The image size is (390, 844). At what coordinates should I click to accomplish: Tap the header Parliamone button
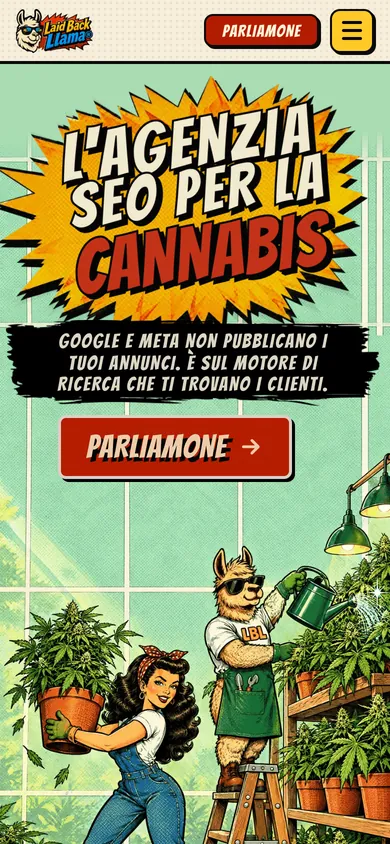click(262, 31)
